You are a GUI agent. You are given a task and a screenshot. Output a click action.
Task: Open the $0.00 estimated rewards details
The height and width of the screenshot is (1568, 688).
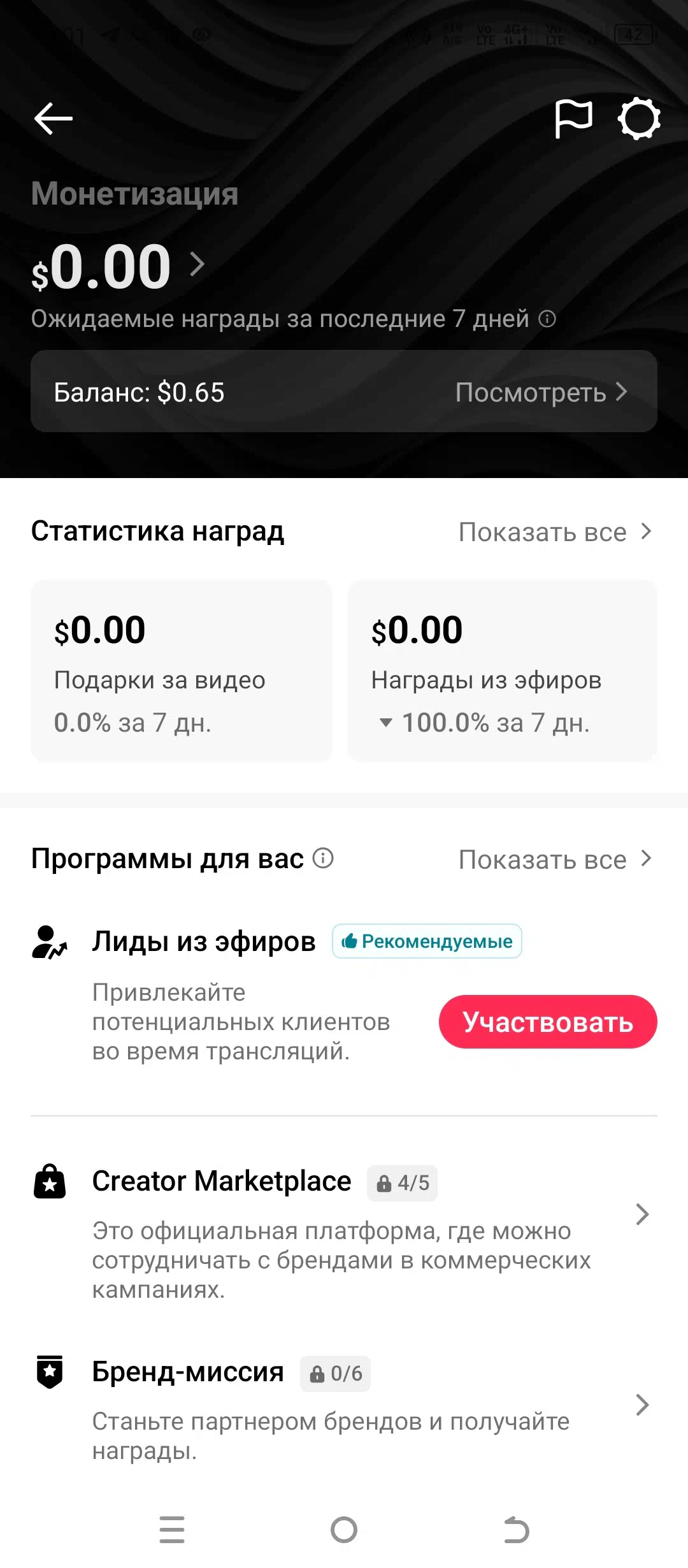(118, 266)
